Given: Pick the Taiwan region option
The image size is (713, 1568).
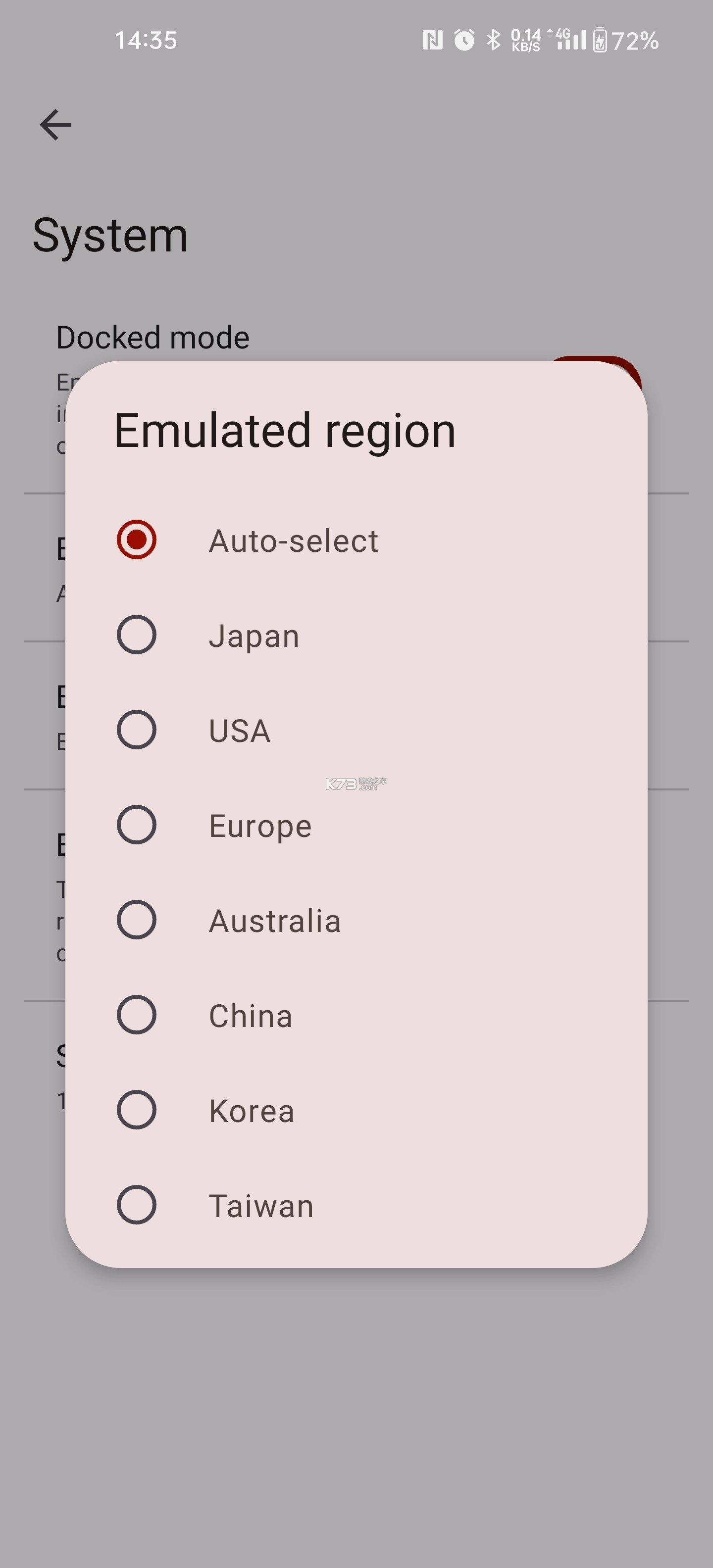Looking at the screenshot, I should 356,1205.
